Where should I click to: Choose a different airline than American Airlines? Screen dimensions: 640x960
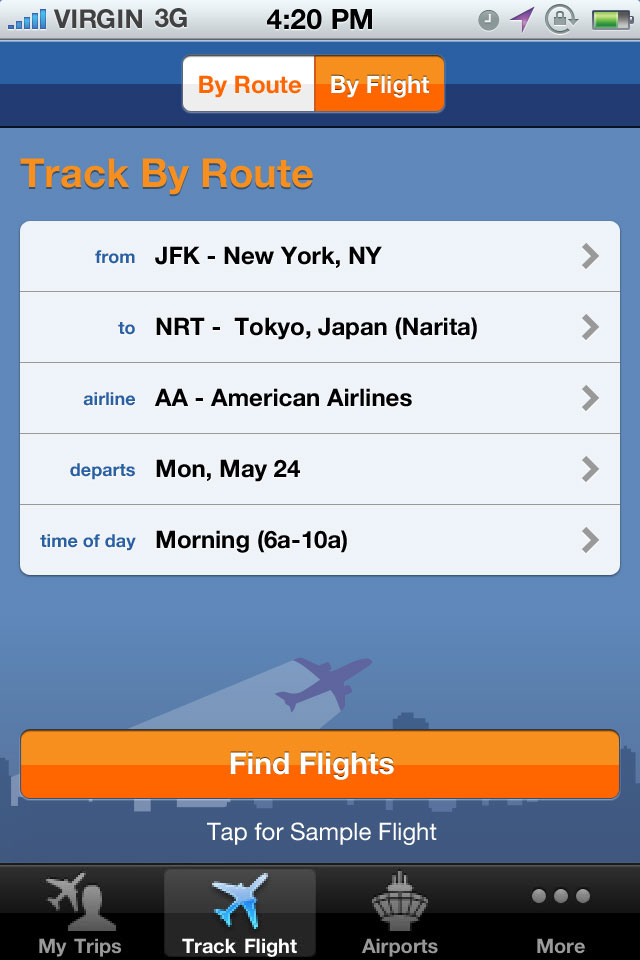[x=320, y=399]
